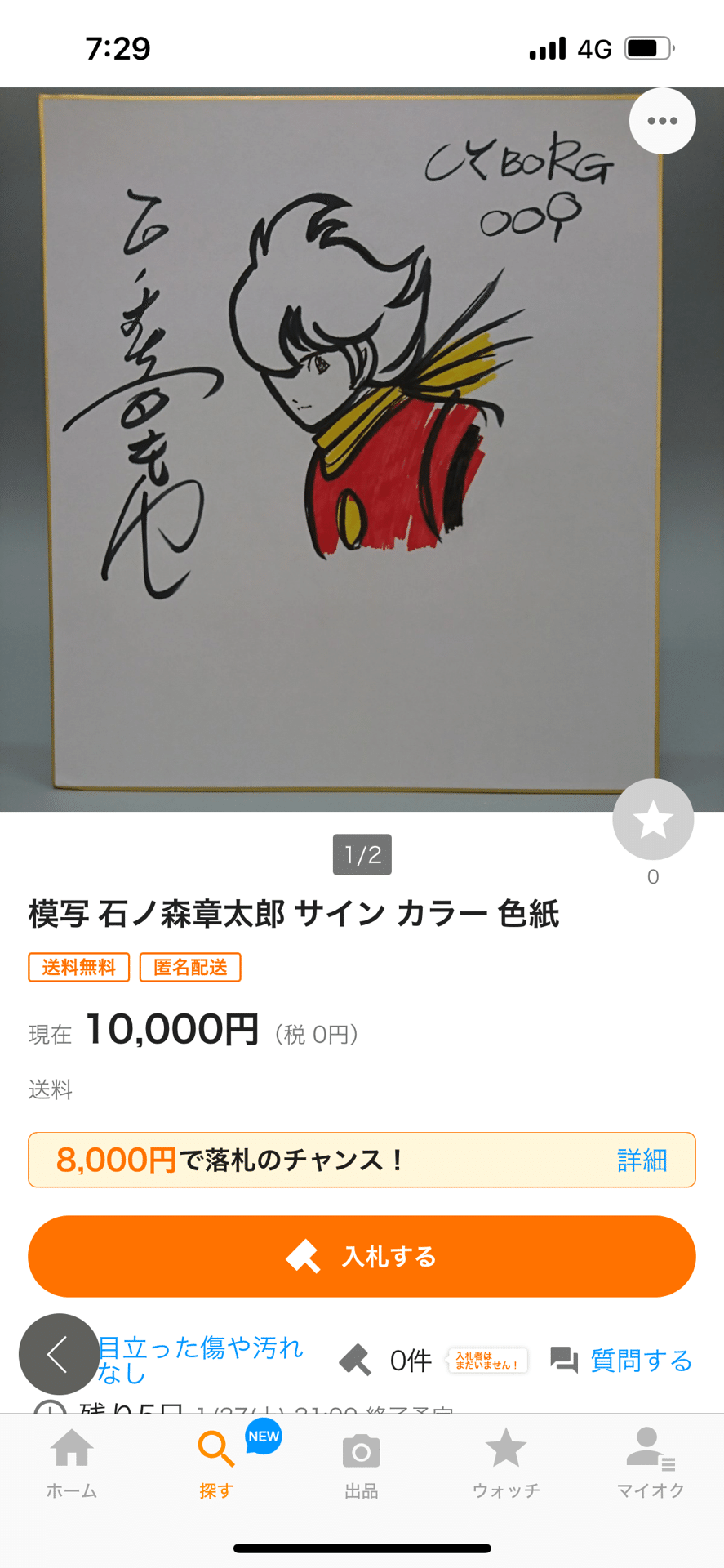Return to ホーム home tab
Viewport: 724px width, 1568px height.
[73, 1462]
